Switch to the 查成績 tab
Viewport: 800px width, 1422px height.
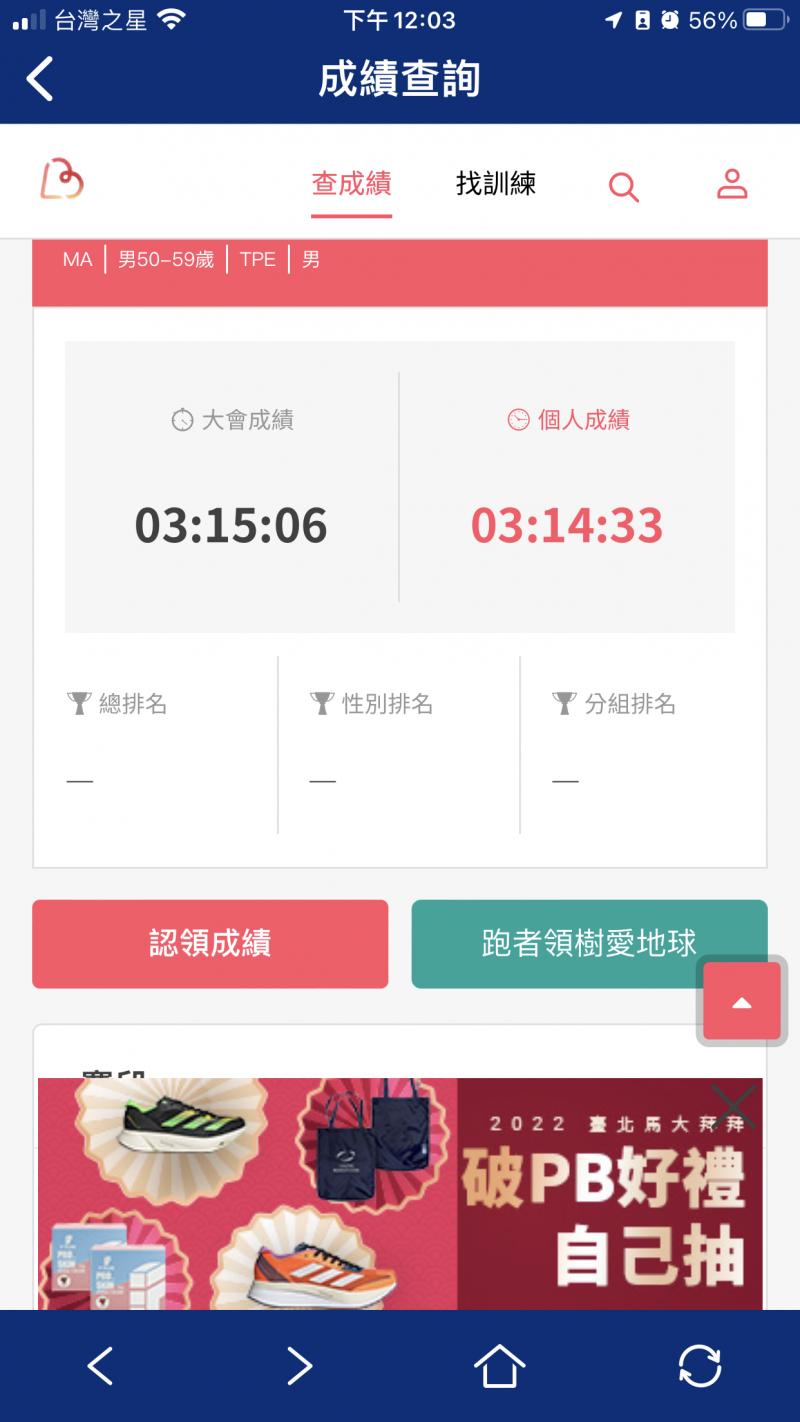(351, 184)
